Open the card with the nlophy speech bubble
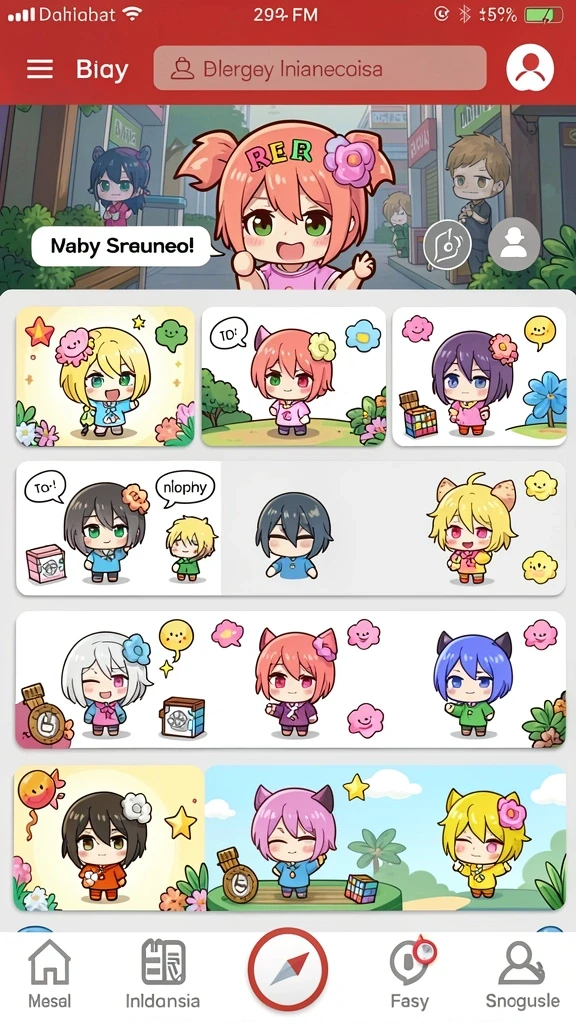The image size is (576, 1024). pyautogui.click(x=118, y=528)
